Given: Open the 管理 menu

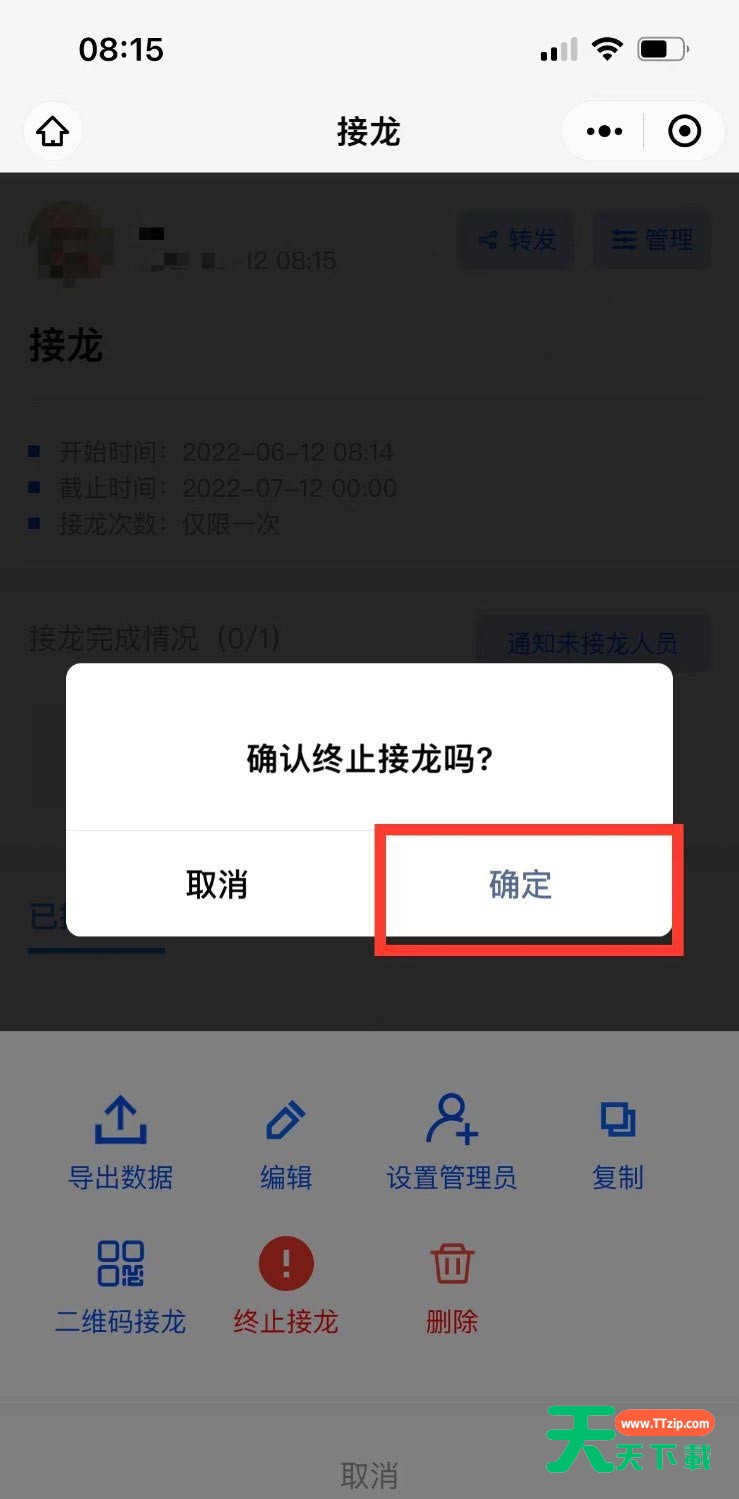Looking at the screenshot, I should click(652, 240).
